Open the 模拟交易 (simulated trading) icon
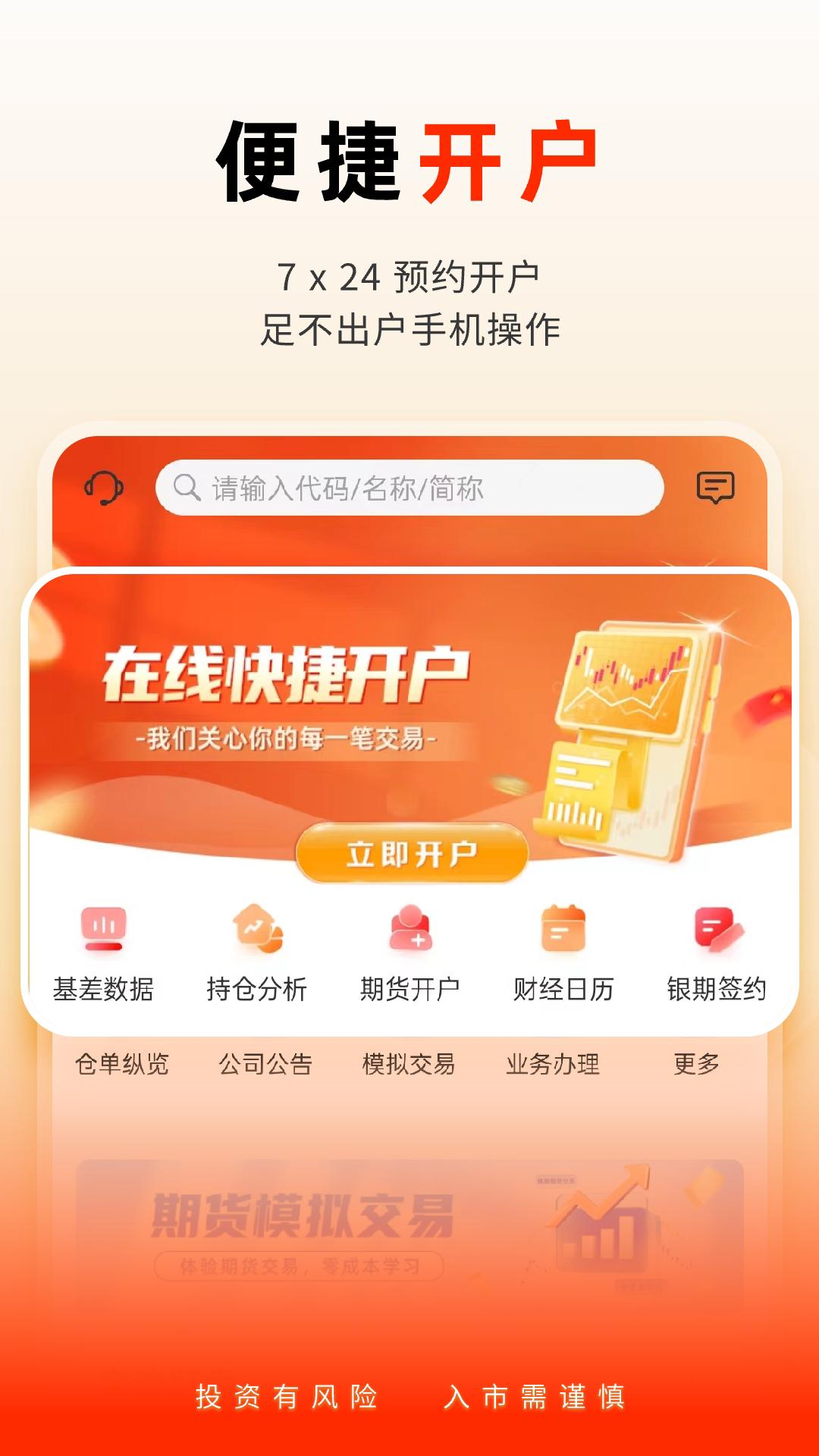This screenshot has width=819, height=1456. tap(410, 1065)
